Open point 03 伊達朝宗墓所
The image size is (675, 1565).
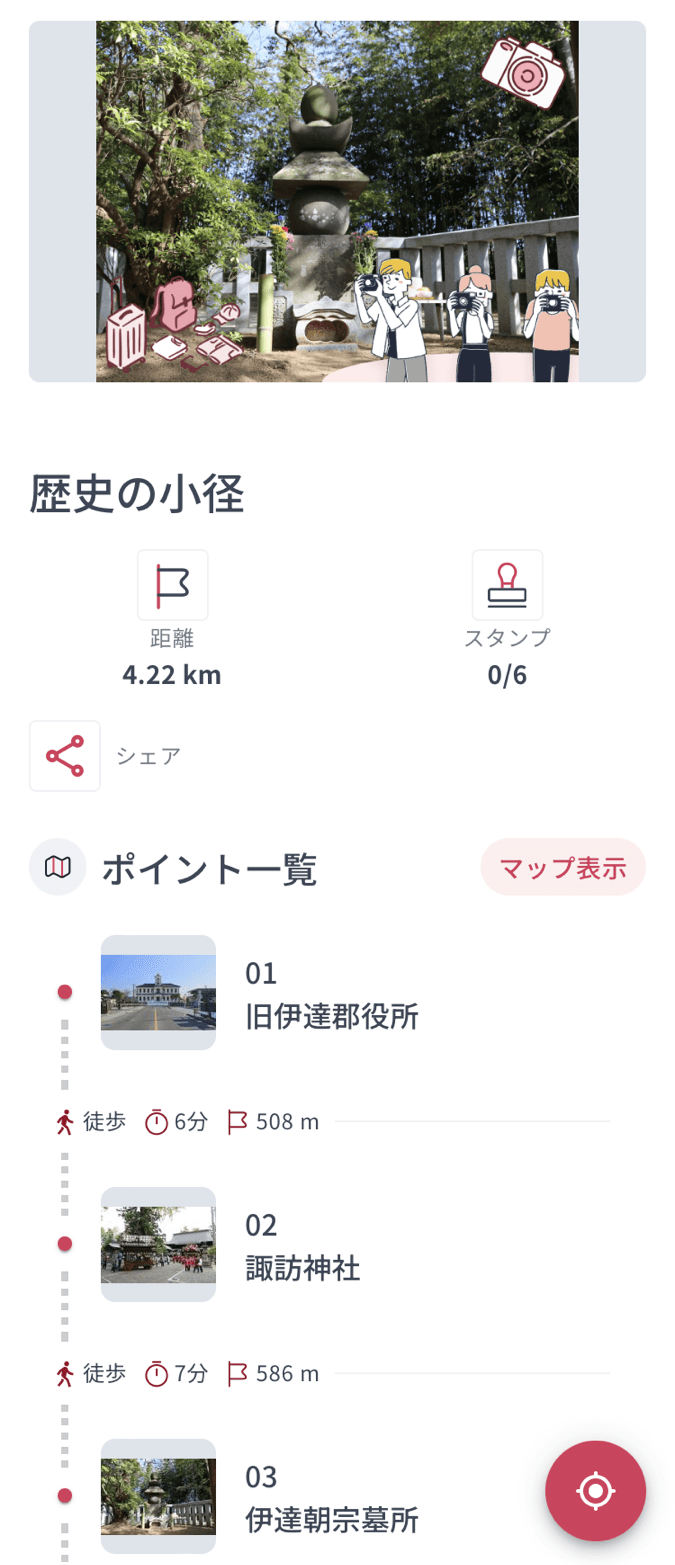pos(331,1497)
